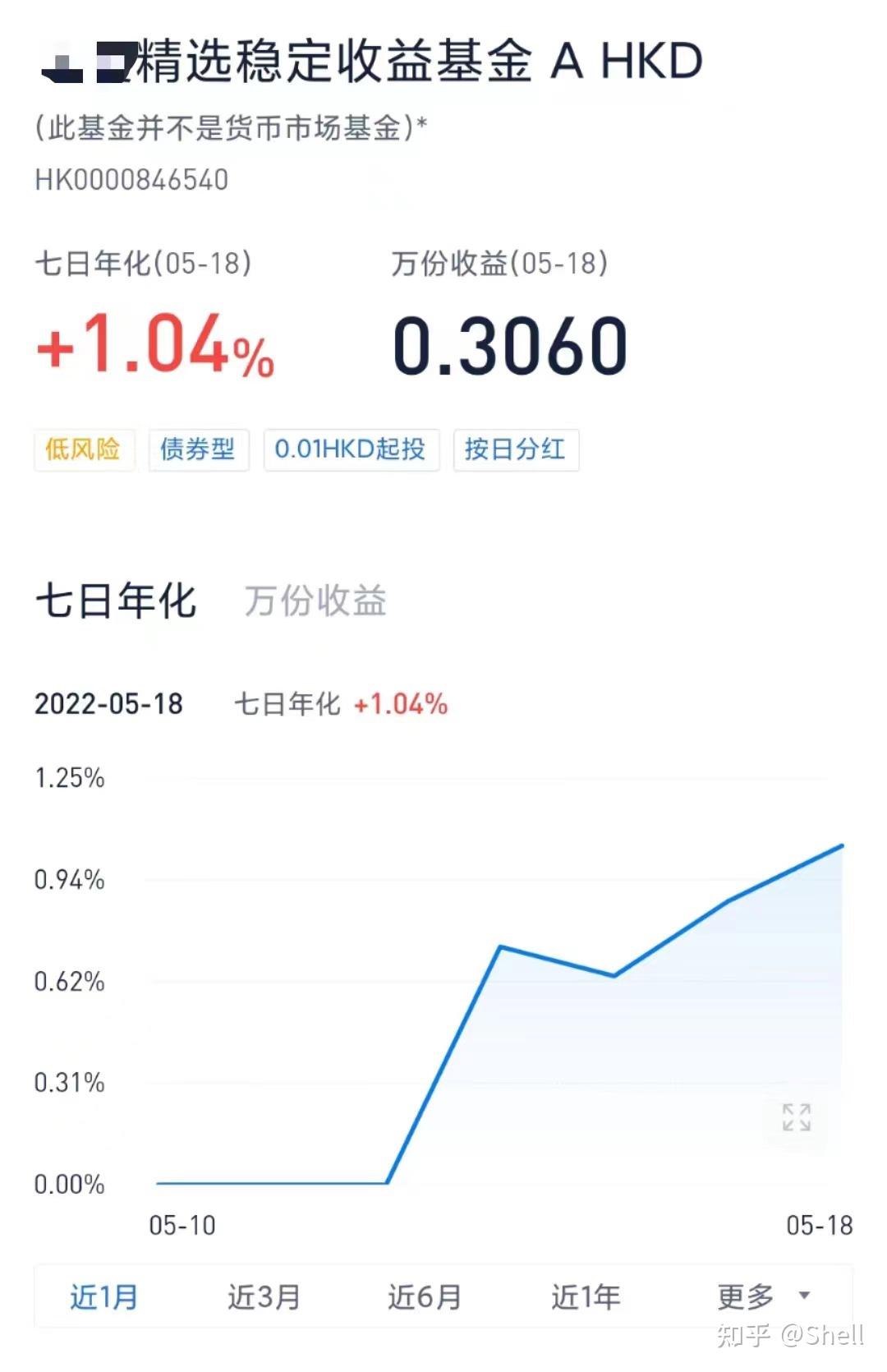The image size is (887, 1372).
Task: Open the 更多 dropdown arrow
Action: pyautogui.click(x=803, y=1296)
